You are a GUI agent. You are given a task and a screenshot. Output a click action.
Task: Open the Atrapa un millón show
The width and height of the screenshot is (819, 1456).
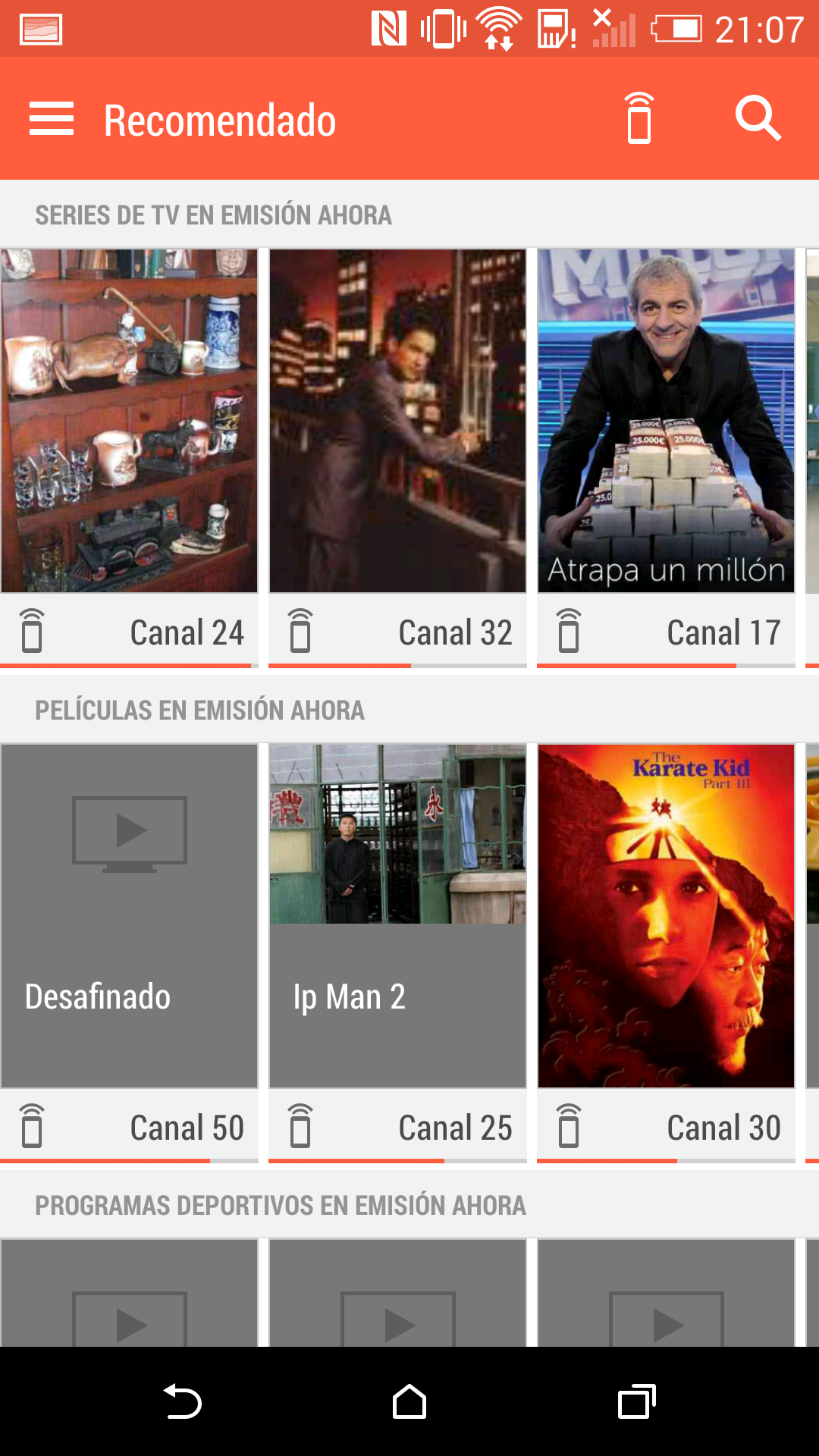click(666, 421)
